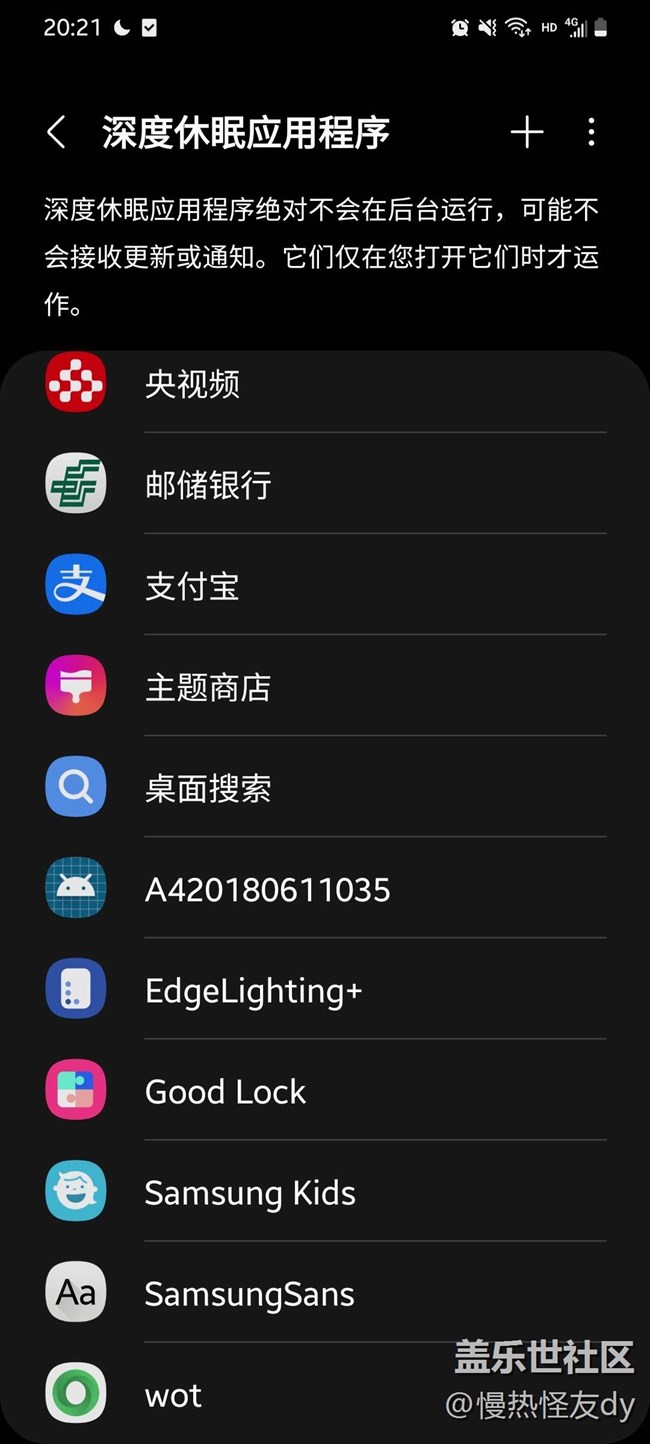Viewport: 650px width, 1444px height.
Task: Select 邮储银行 in the list
Action: (325, 485)
